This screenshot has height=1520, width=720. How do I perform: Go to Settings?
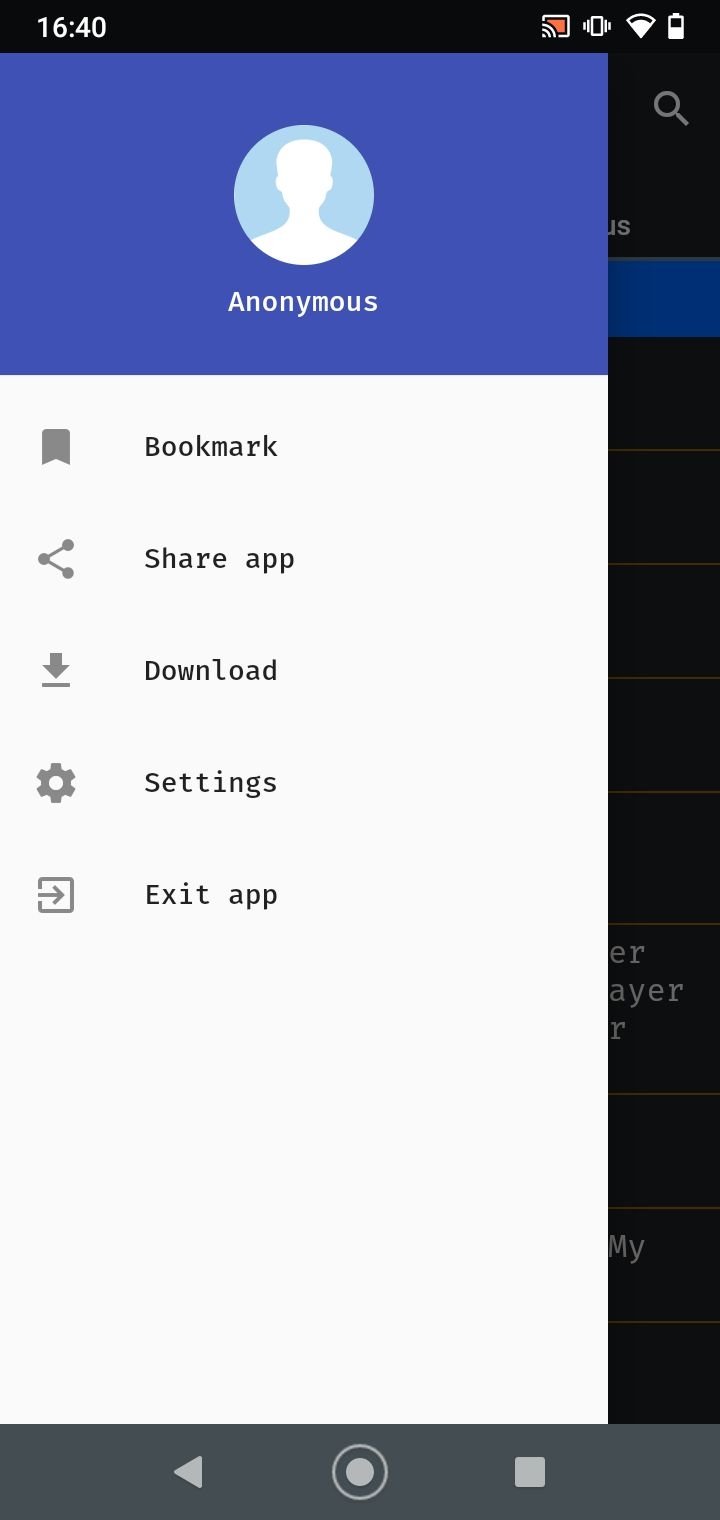click(x=304, y=783)
